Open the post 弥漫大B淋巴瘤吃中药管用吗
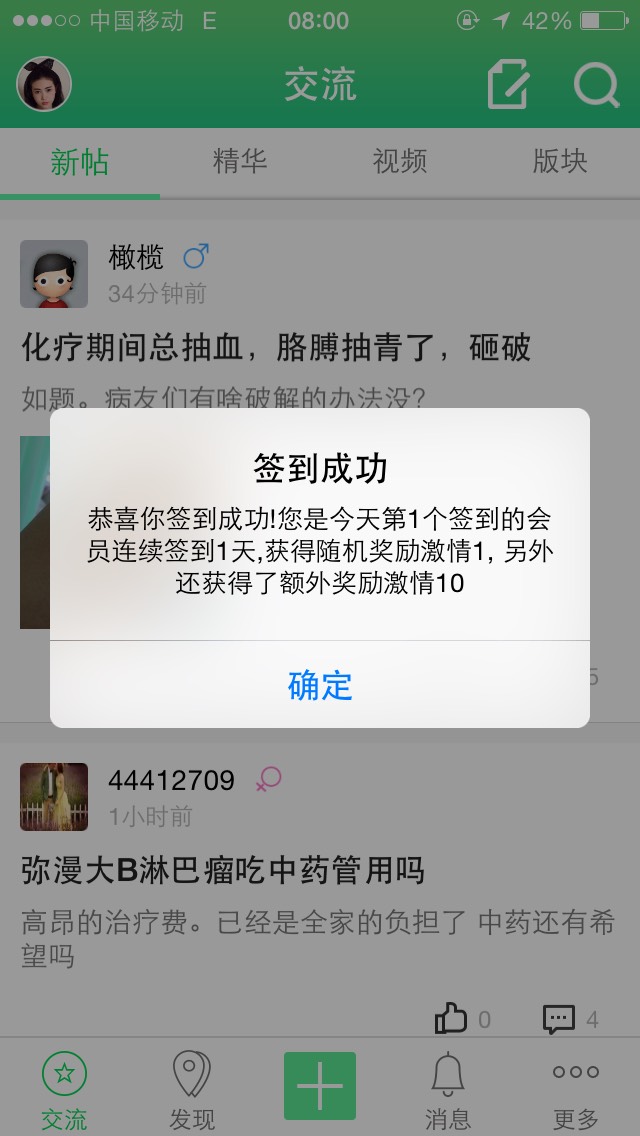640x1136 pixels. point(223,870)
